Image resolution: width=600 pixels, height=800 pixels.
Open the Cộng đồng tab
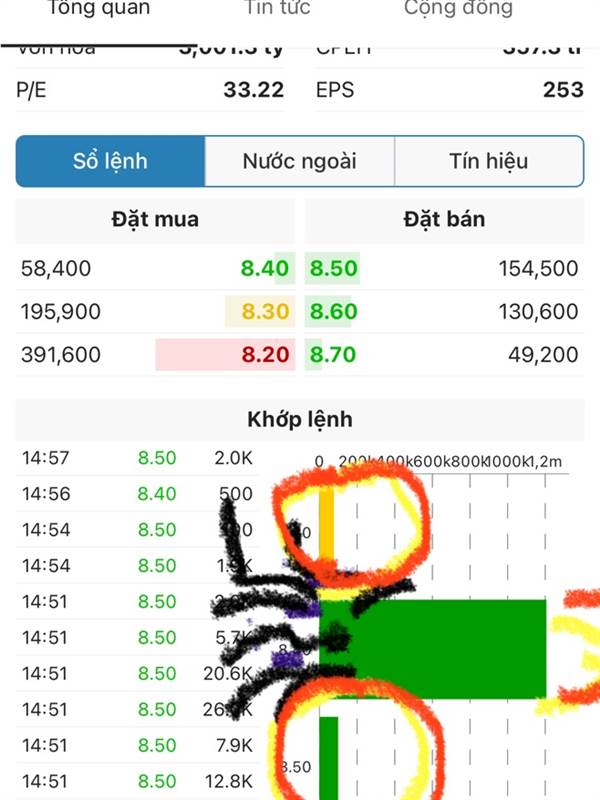458,10
